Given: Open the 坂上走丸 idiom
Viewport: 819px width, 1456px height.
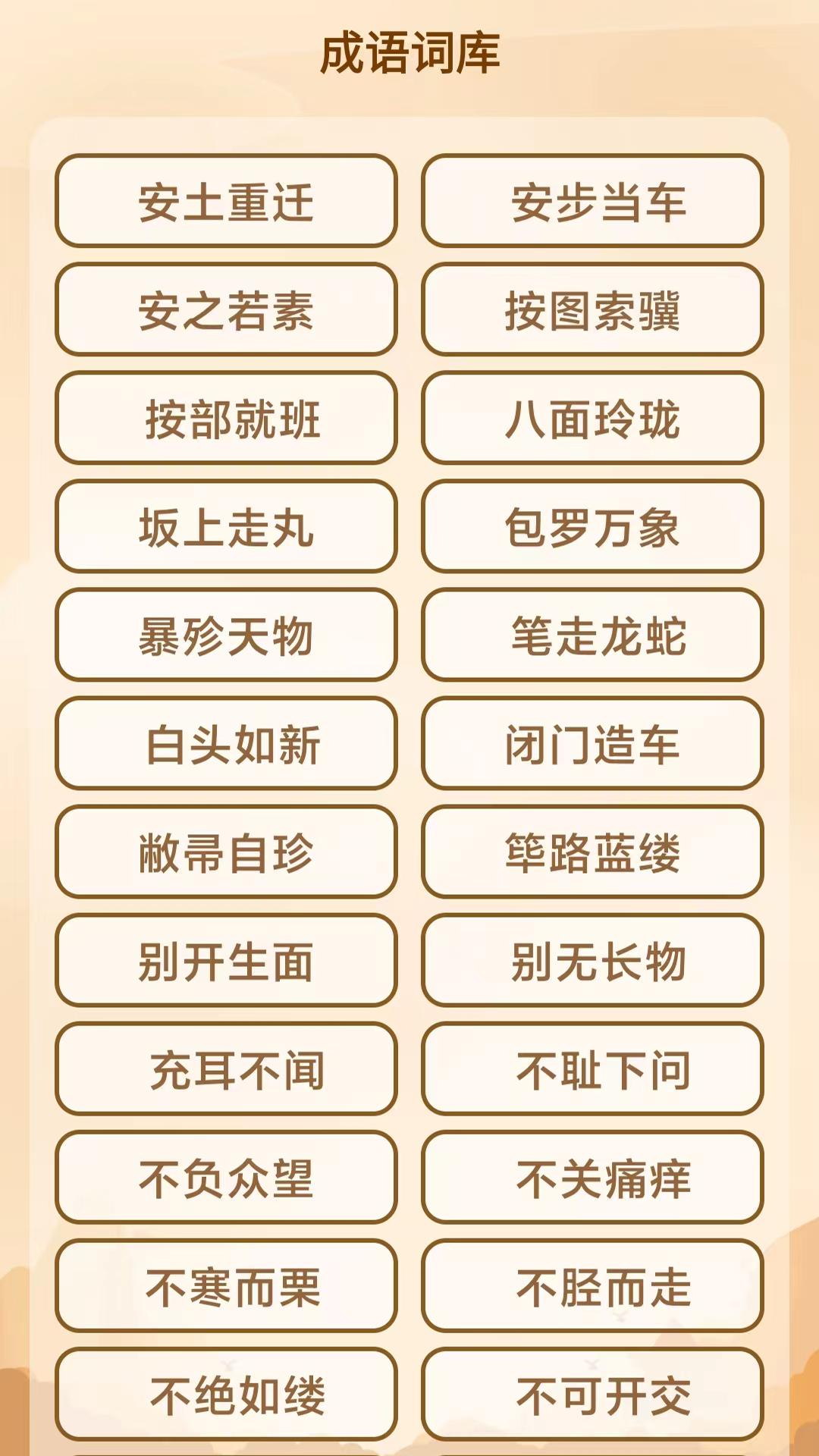Looking at the screenshot, I should tap(226, 526).
